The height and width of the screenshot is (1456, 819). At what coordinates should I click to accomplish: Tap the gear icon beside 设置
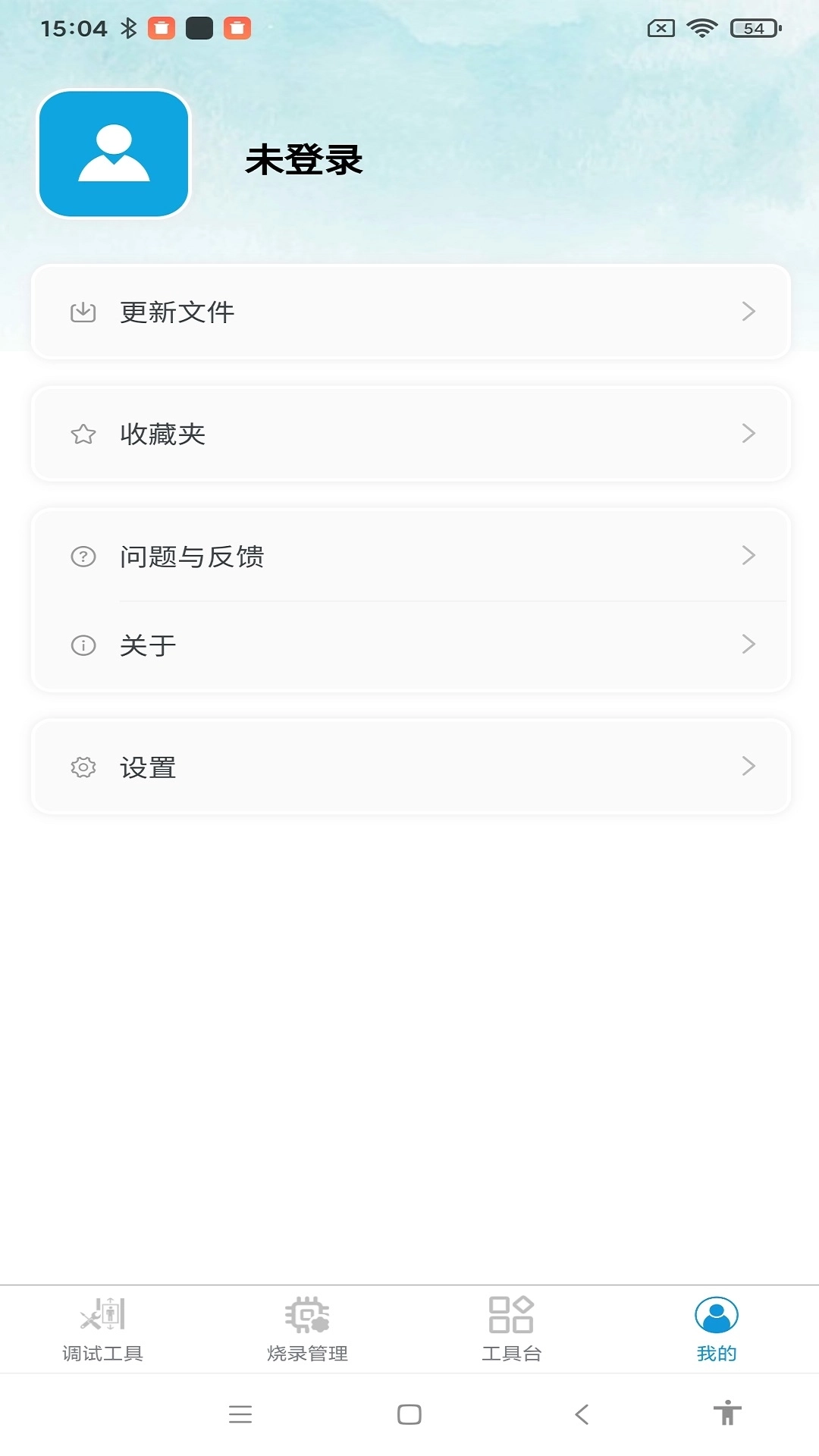pos(83,767)
